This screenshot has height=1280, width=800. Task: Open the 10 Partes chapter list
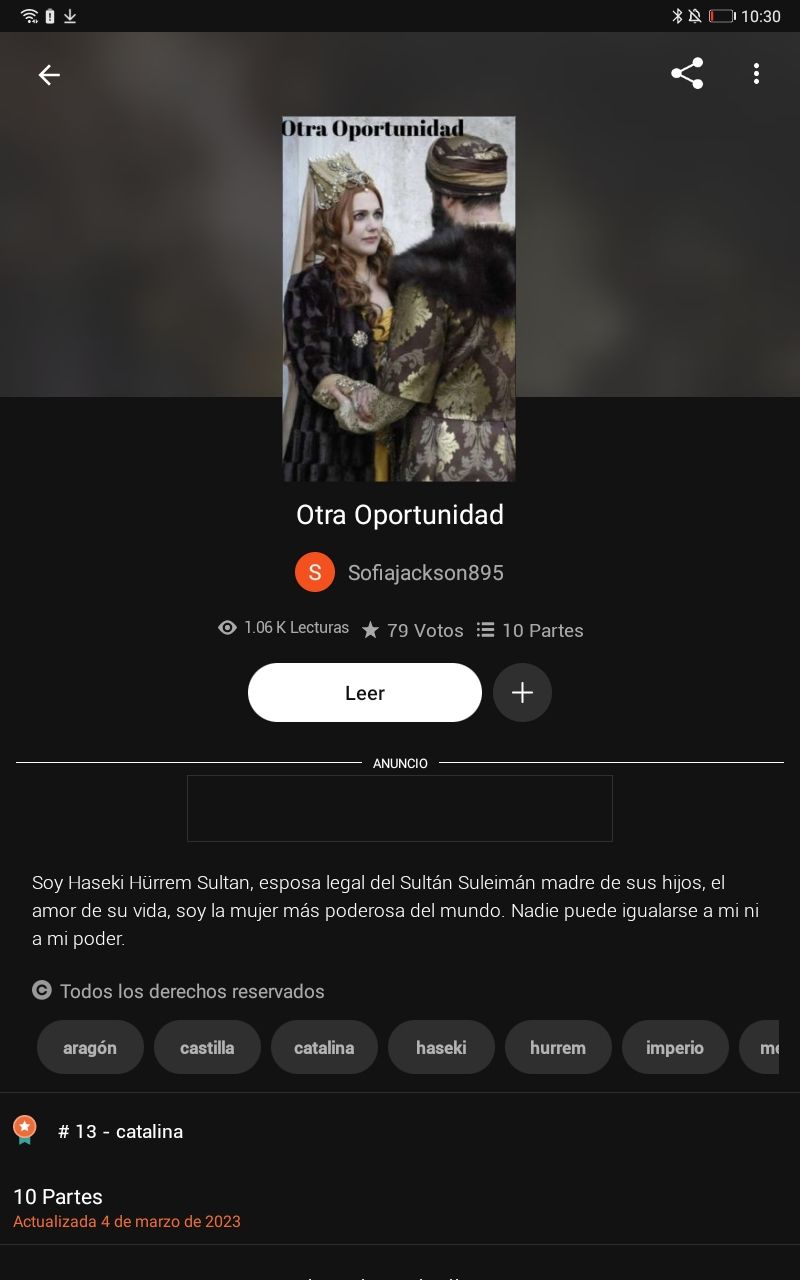[58, 1197]
